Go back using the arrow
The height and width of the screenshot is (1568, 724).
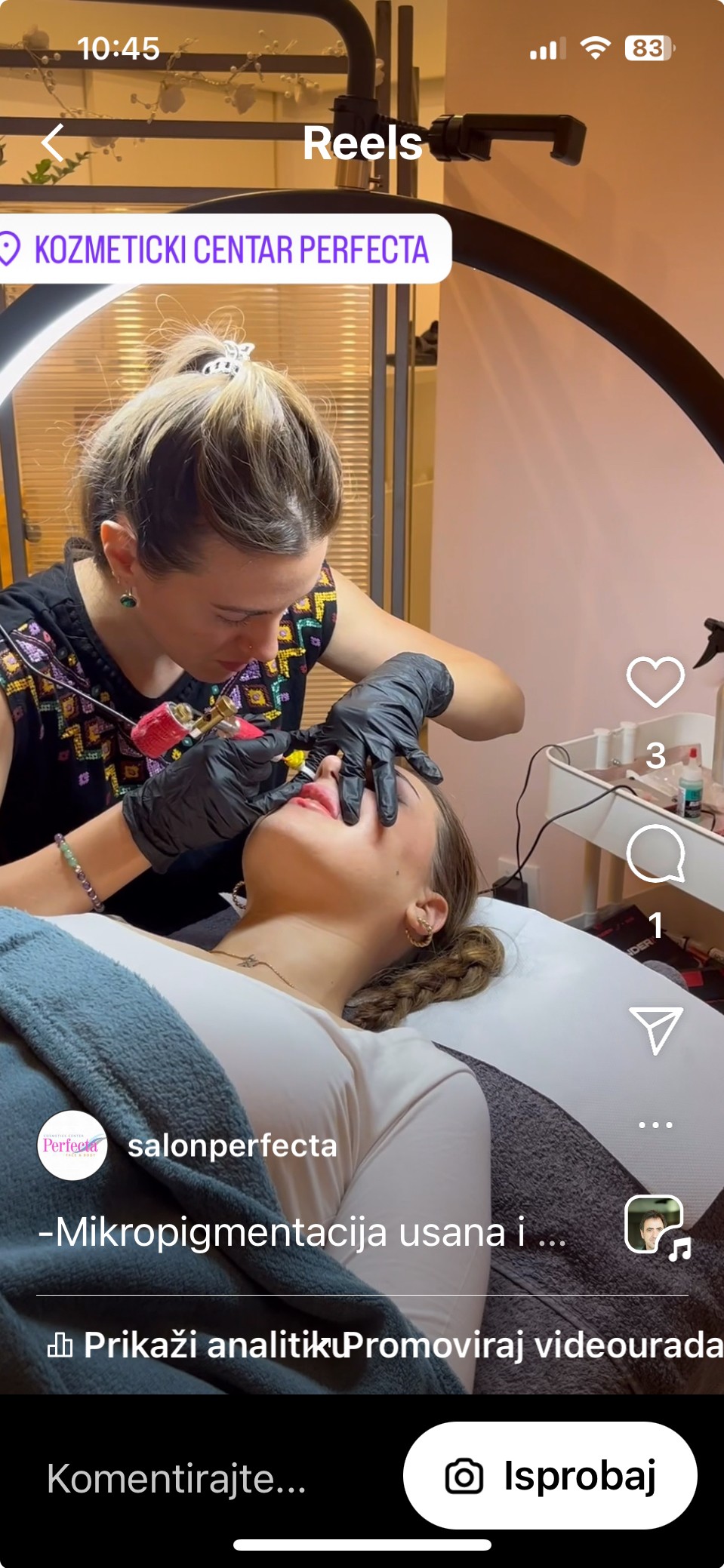53,143
